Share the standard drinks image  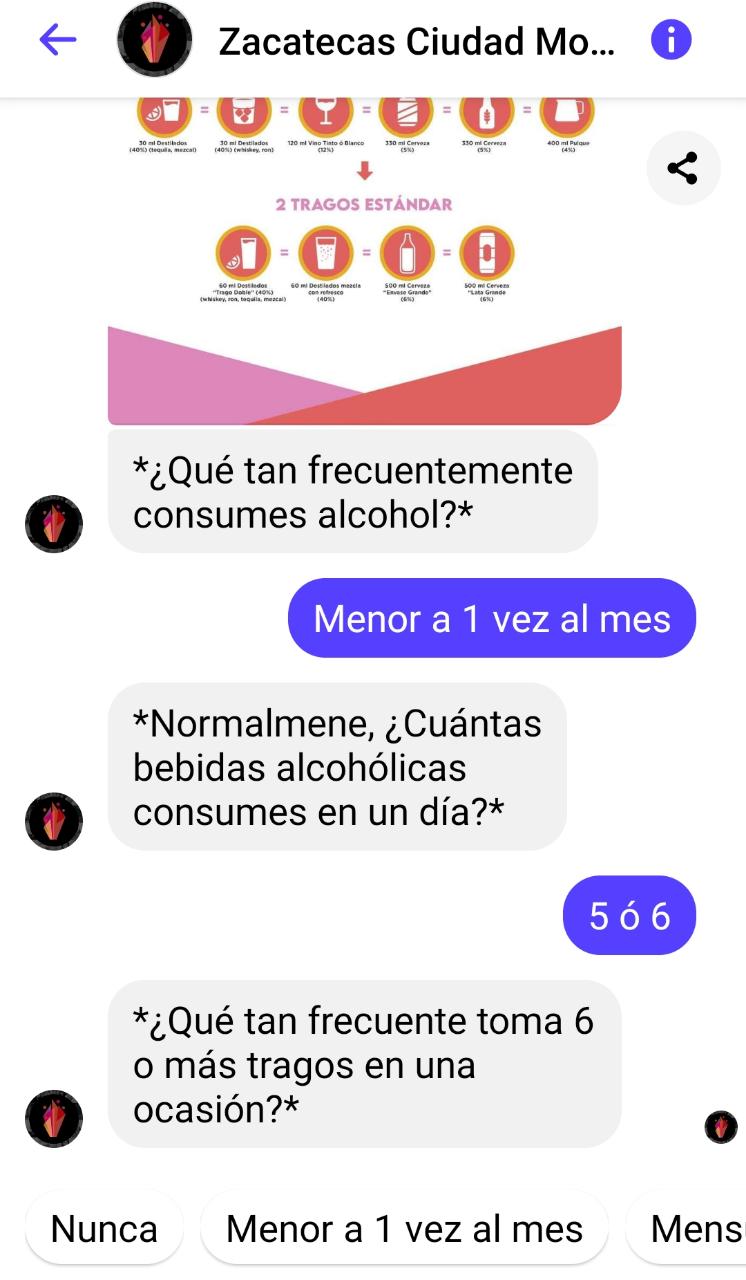(x=683, y=168)
